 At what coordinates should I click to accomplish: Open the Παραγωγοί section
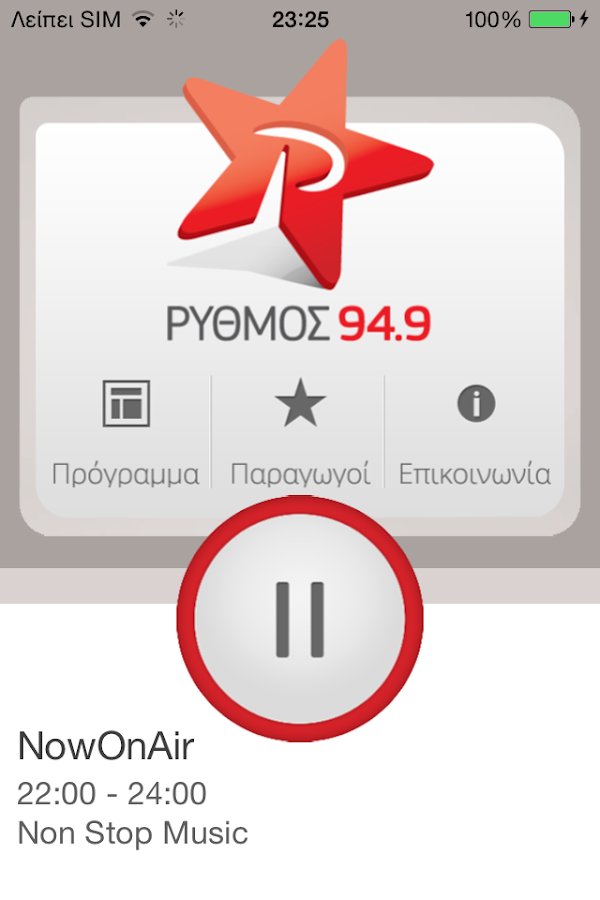point(300,430)
